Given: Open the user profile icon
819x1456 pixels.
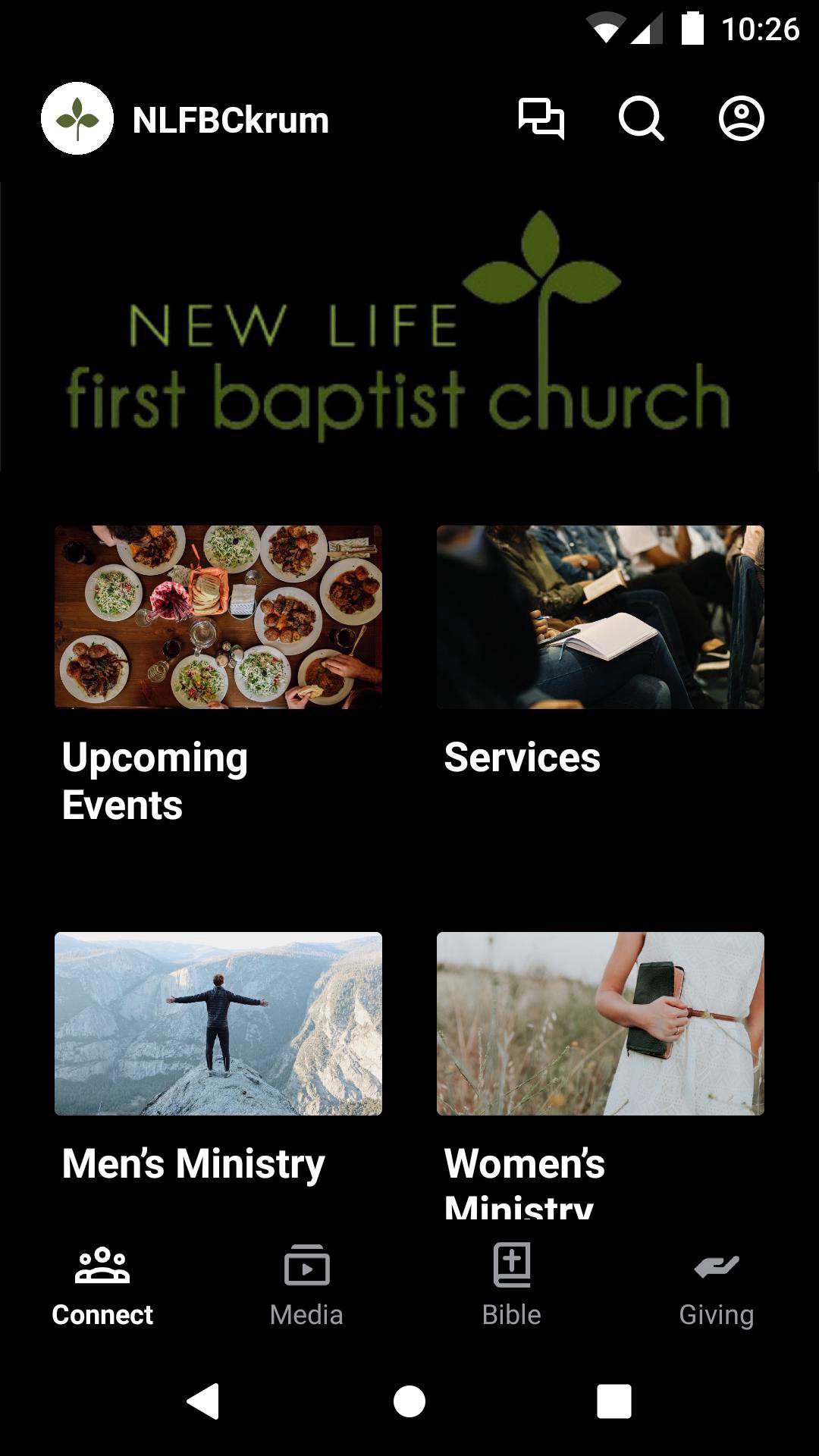Looking at the screenshot, I should coord(741,119).
